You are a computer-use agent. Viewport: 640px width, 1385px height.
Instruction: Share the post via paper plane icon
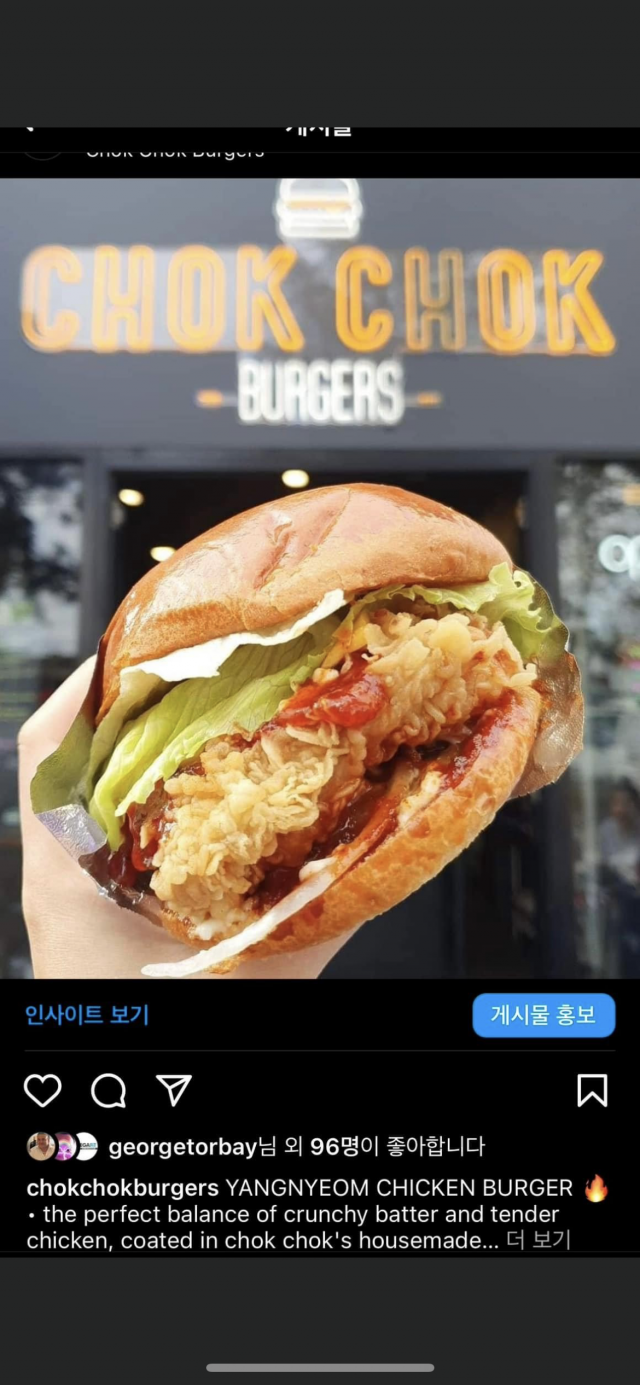(174, 1090)
